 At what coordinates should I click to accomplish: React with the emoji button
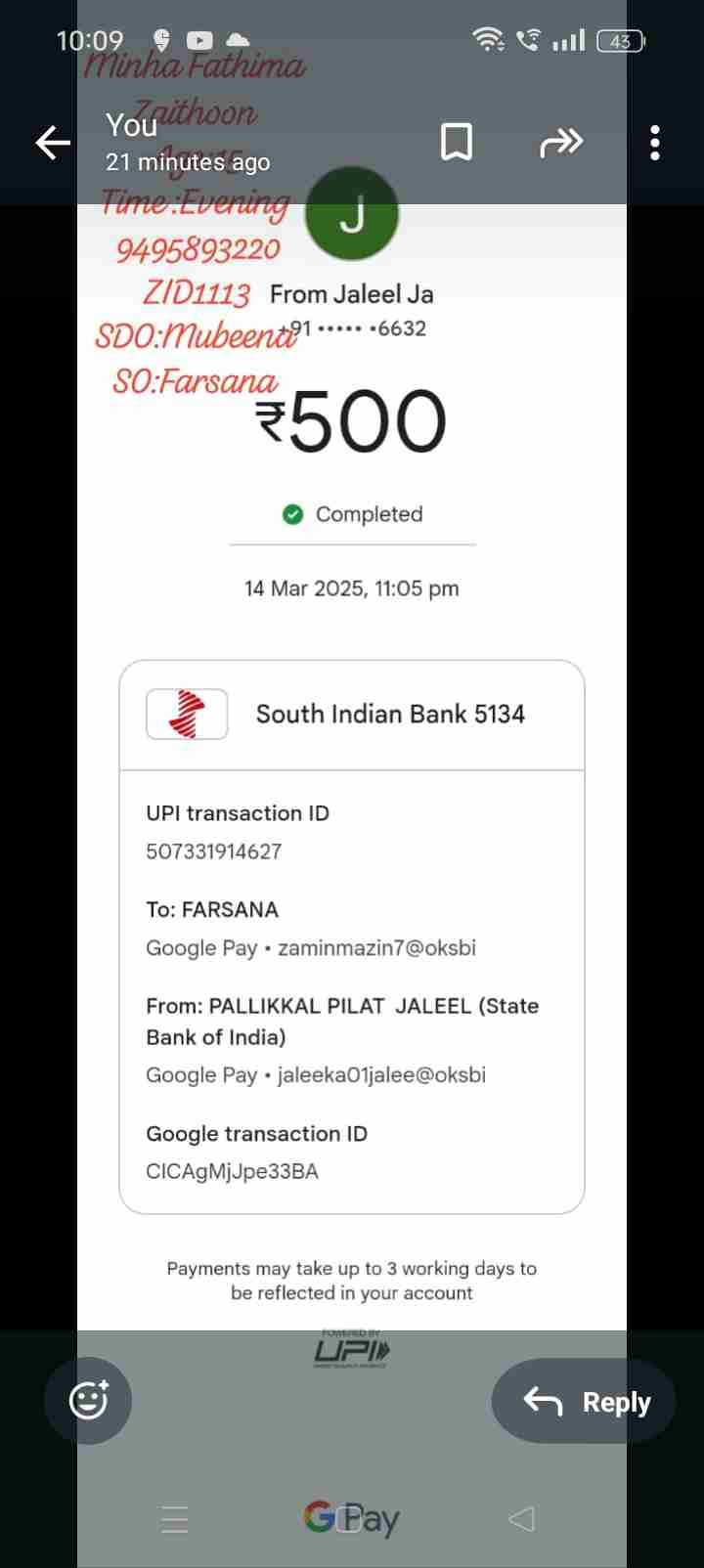88,1401
